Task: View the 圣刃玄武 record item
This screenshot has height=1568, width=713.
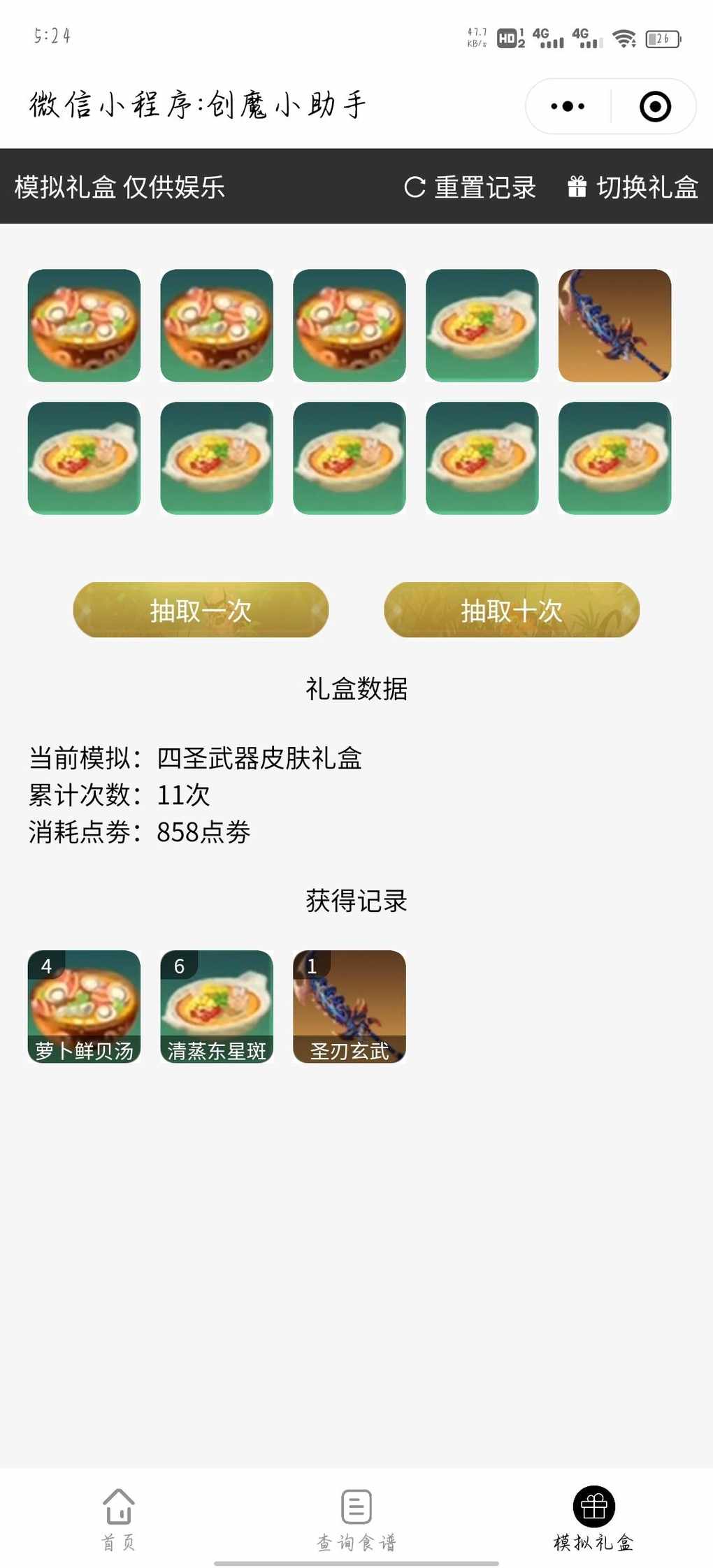Action: (350, 1006)
